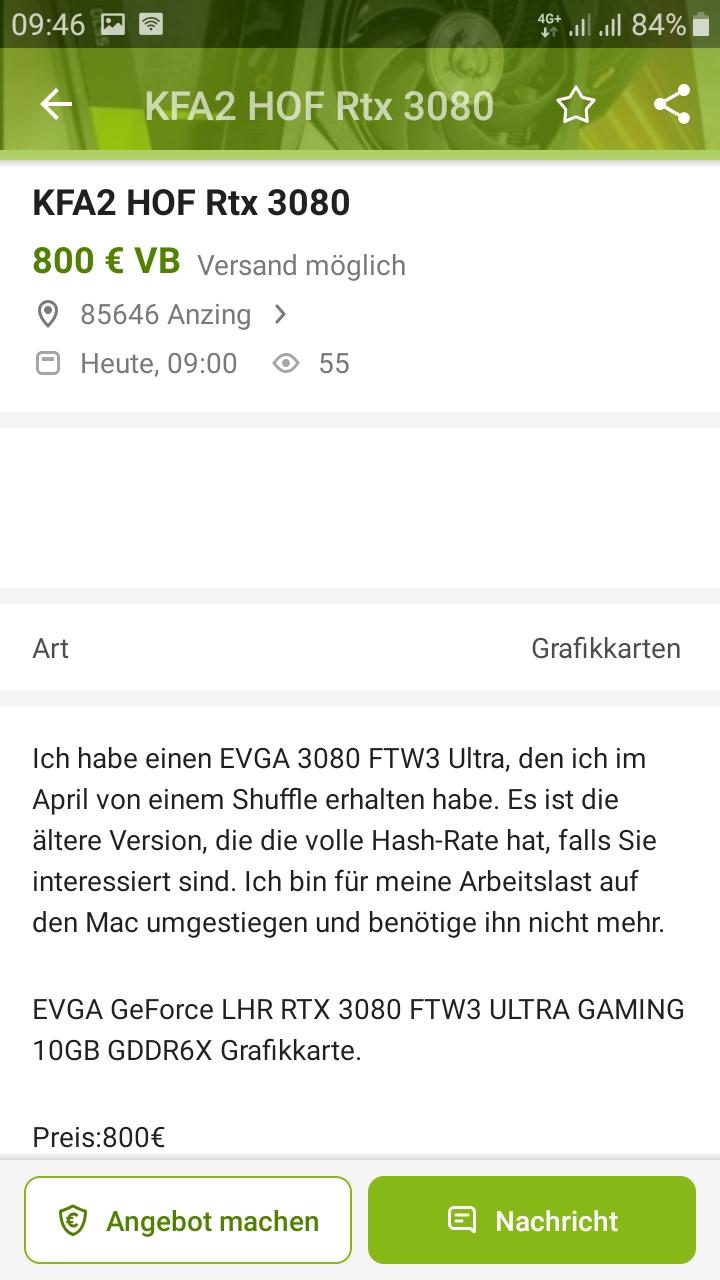Go back using the arrow icon
720x1280 pixels.
coord(56,104)
